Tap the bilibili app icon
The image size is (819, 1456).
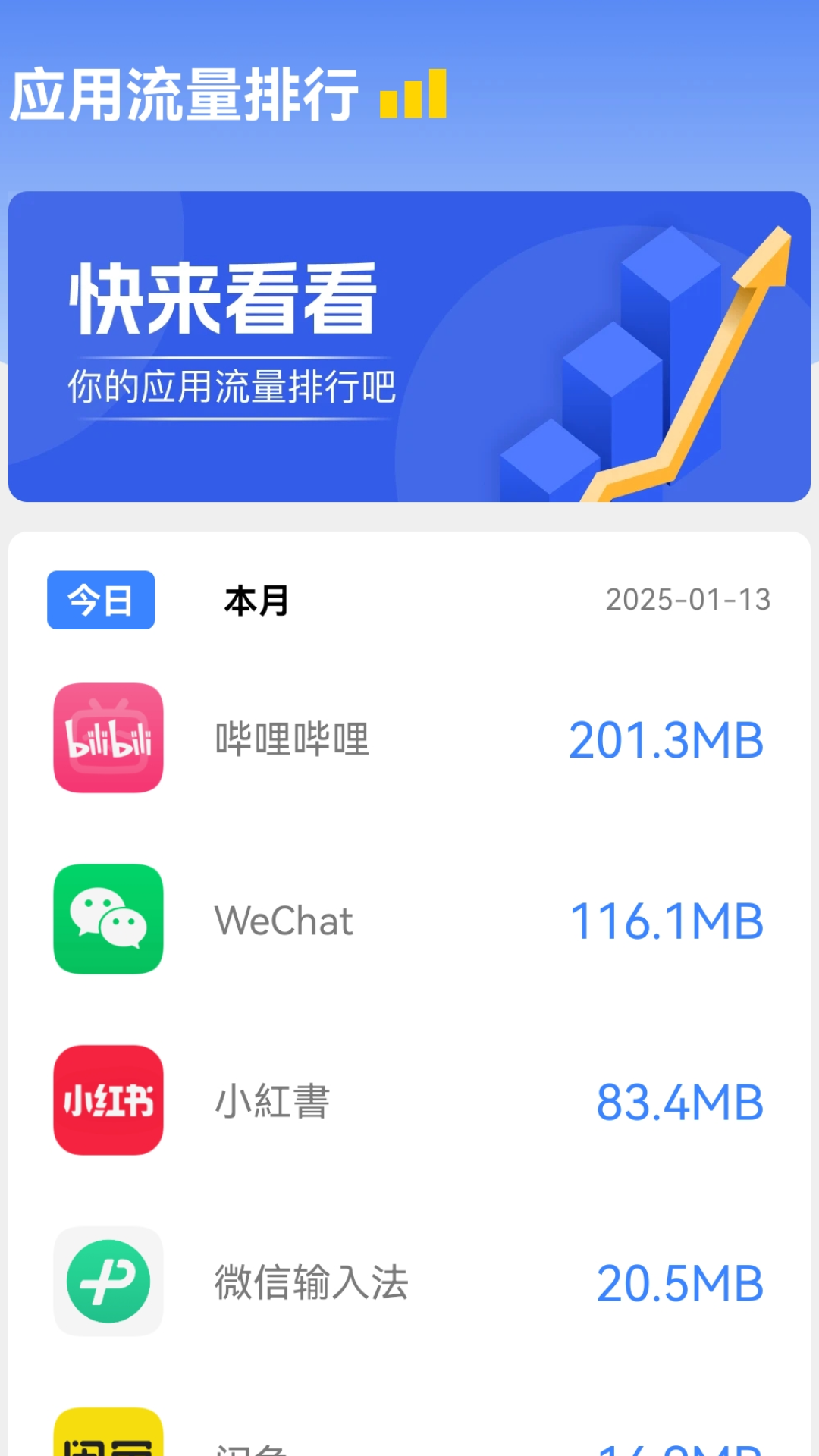pos(107,740)
